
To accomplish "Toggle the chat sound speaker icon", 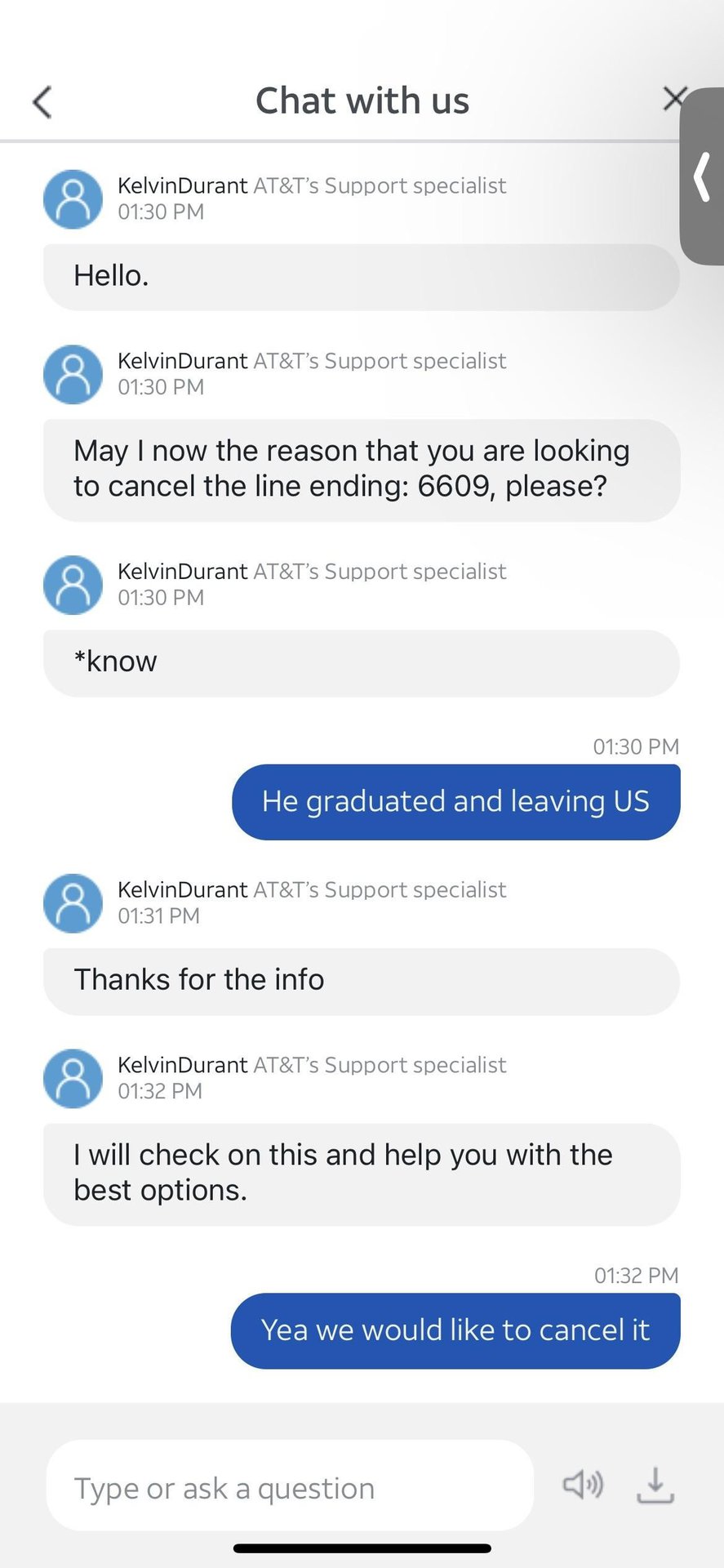I will pyautogui.click(x=583, y=1484).
